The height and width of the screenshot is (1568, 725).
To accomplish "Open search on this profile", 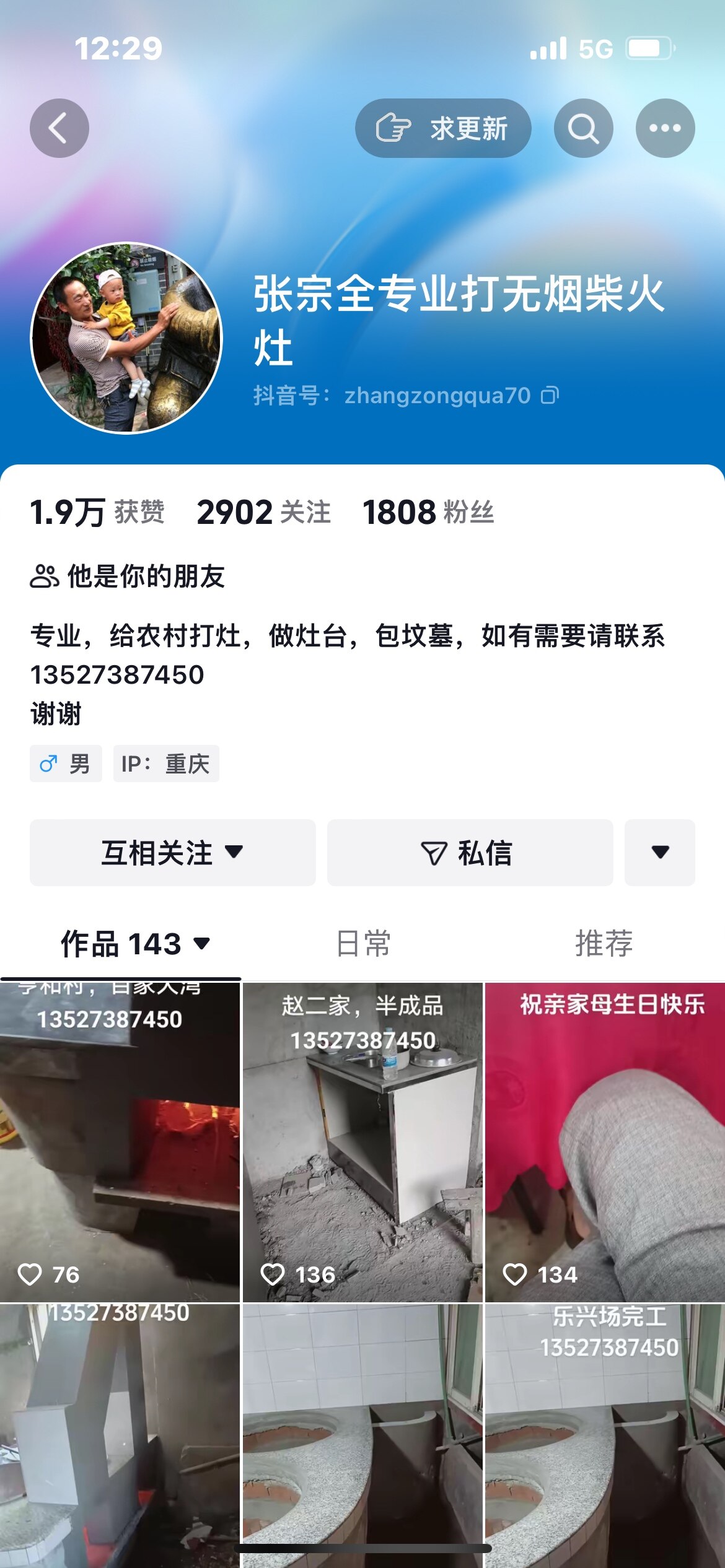I will 583,128.
